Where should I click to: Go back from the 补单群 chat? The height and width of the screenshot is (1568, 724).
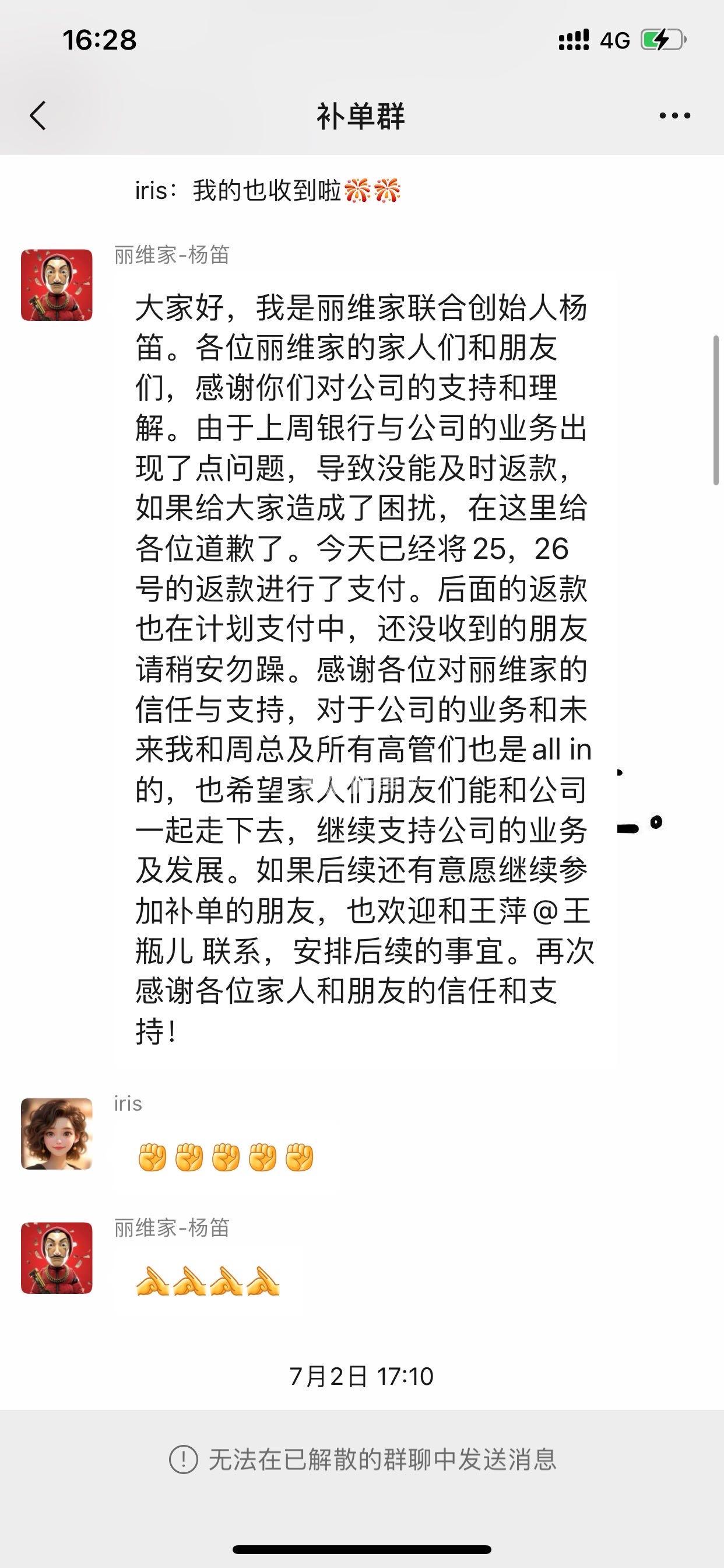pos(38,116)
